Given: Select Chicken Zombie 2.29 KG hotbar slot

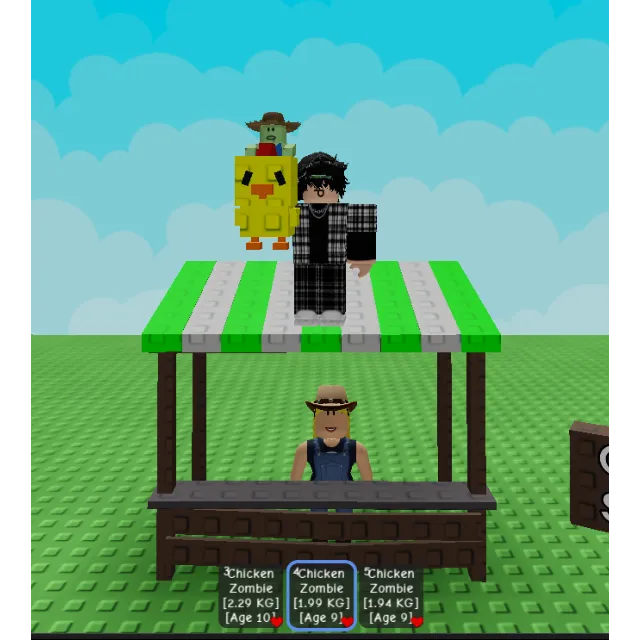Looking at the screenshot, I should coord(251,596).
